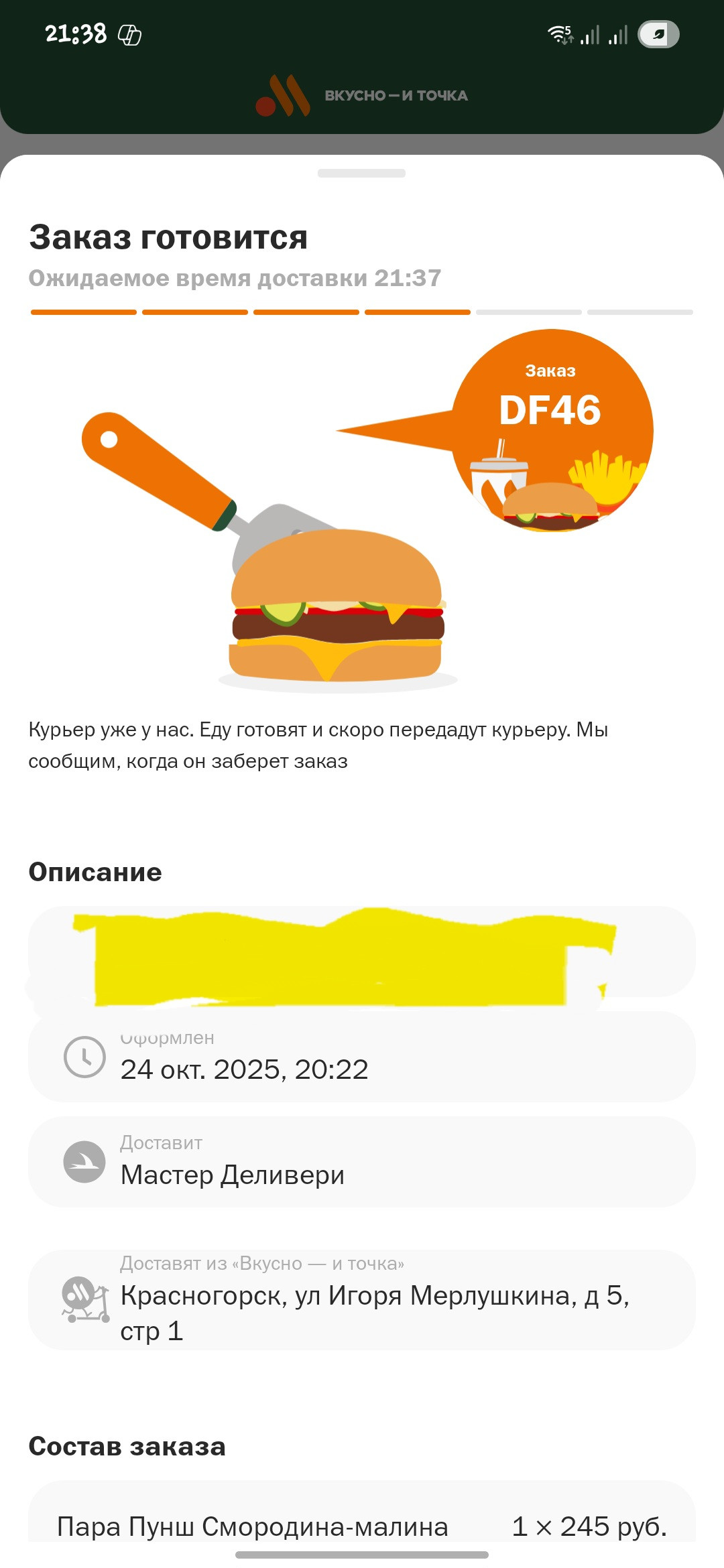Open the Красногорск restaurant address row

[x=361, y=1299]
